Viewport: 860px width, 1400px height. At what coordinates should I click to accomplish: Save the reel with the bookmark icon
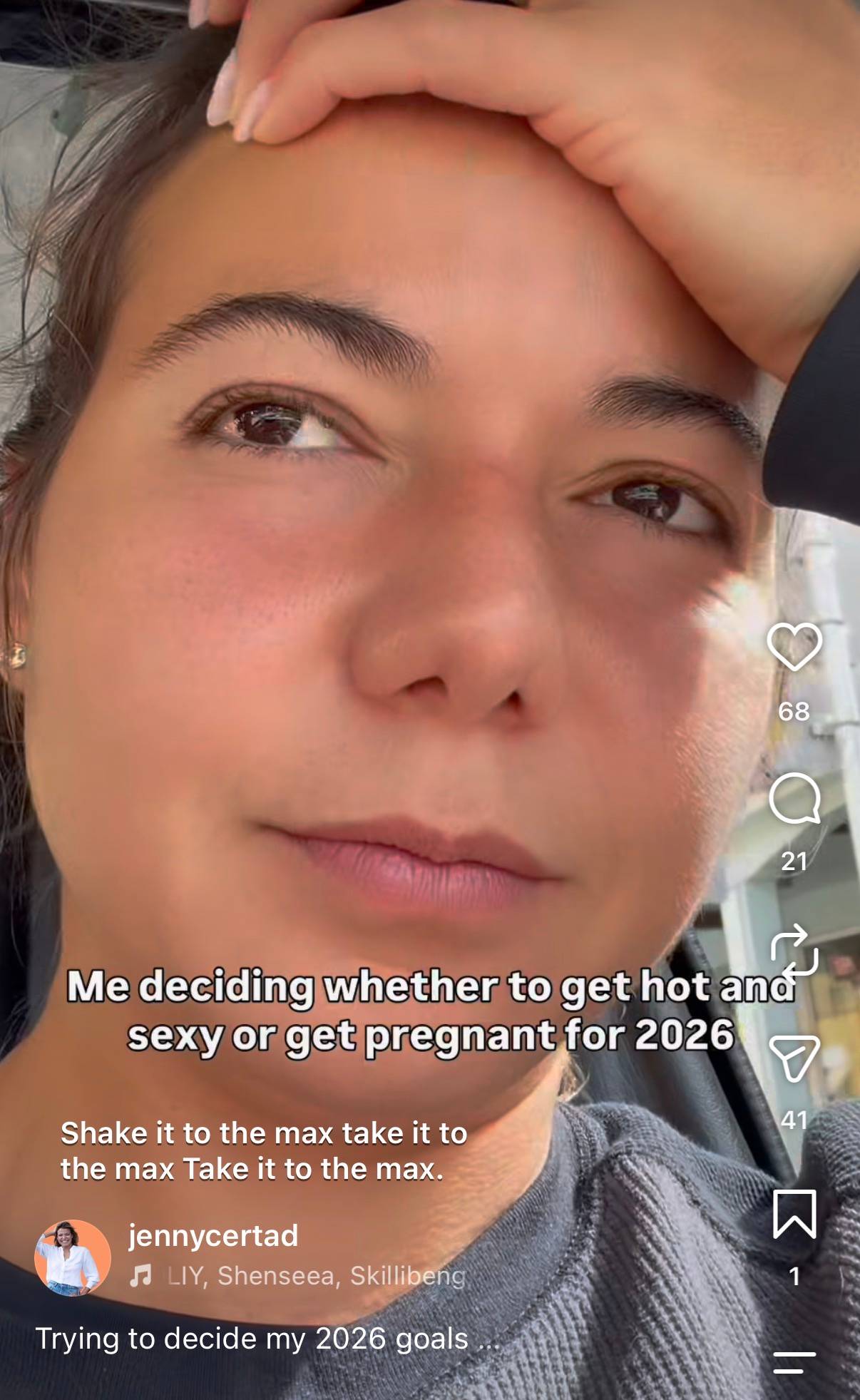click(794, 1214)
